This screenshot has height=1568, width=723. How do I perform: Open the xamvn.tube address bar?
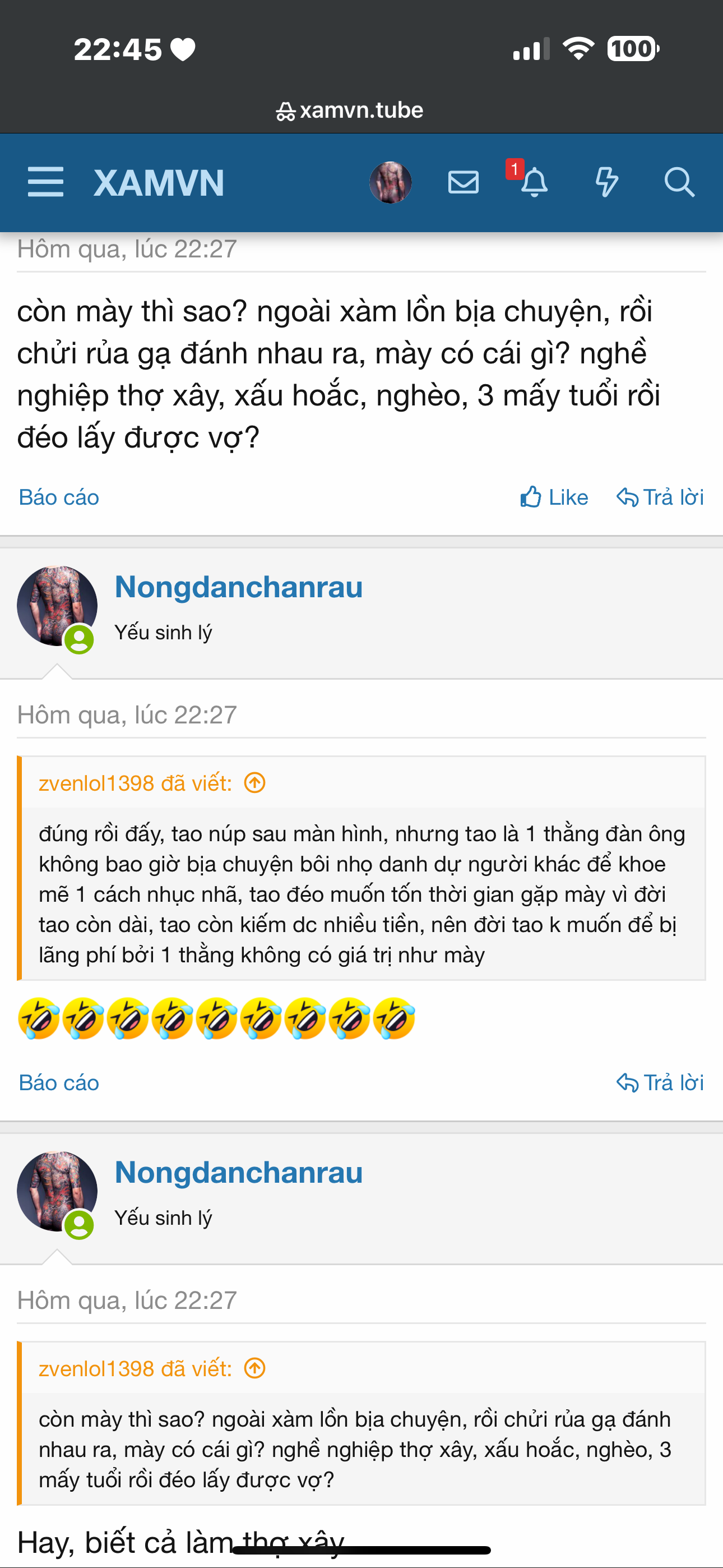coord(349,110)
